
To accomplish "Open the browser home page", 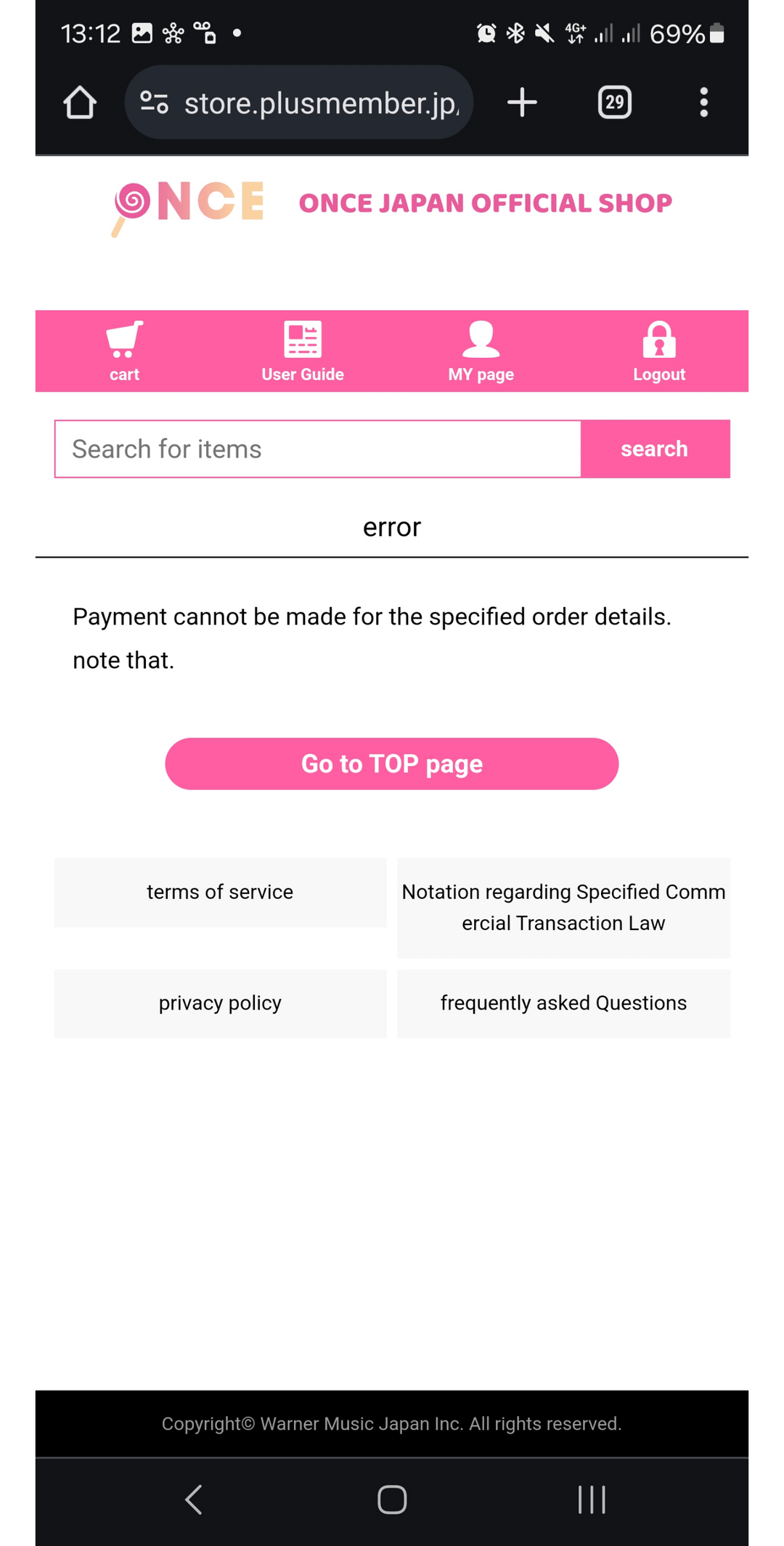I will click(80, 102).
